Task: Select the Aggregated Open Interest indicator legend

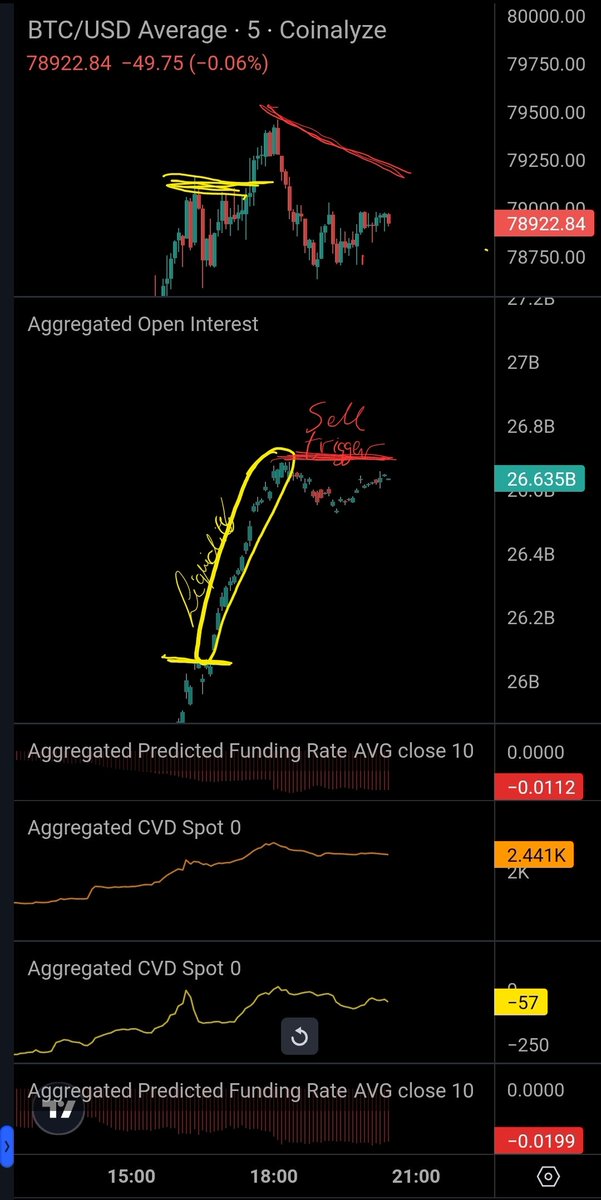Action: point(143,324)
